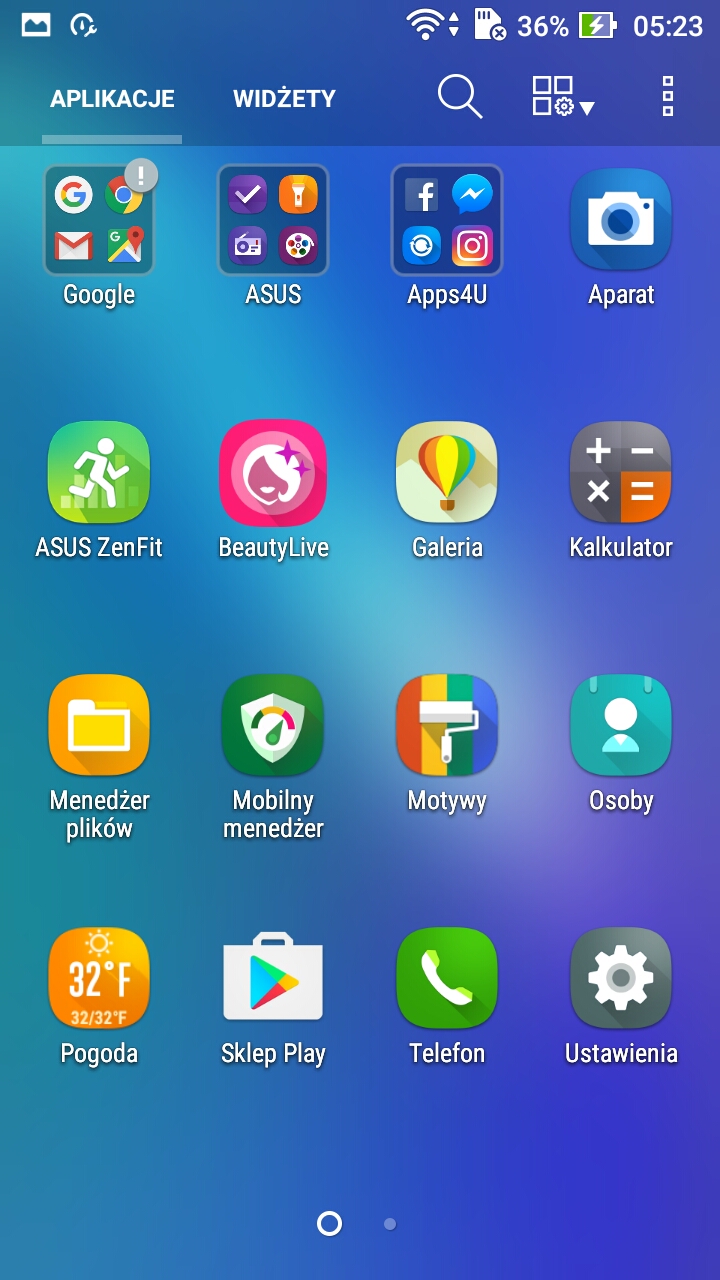
Task: Open ASUS ZenFit
Action: [x=99, y=472]
